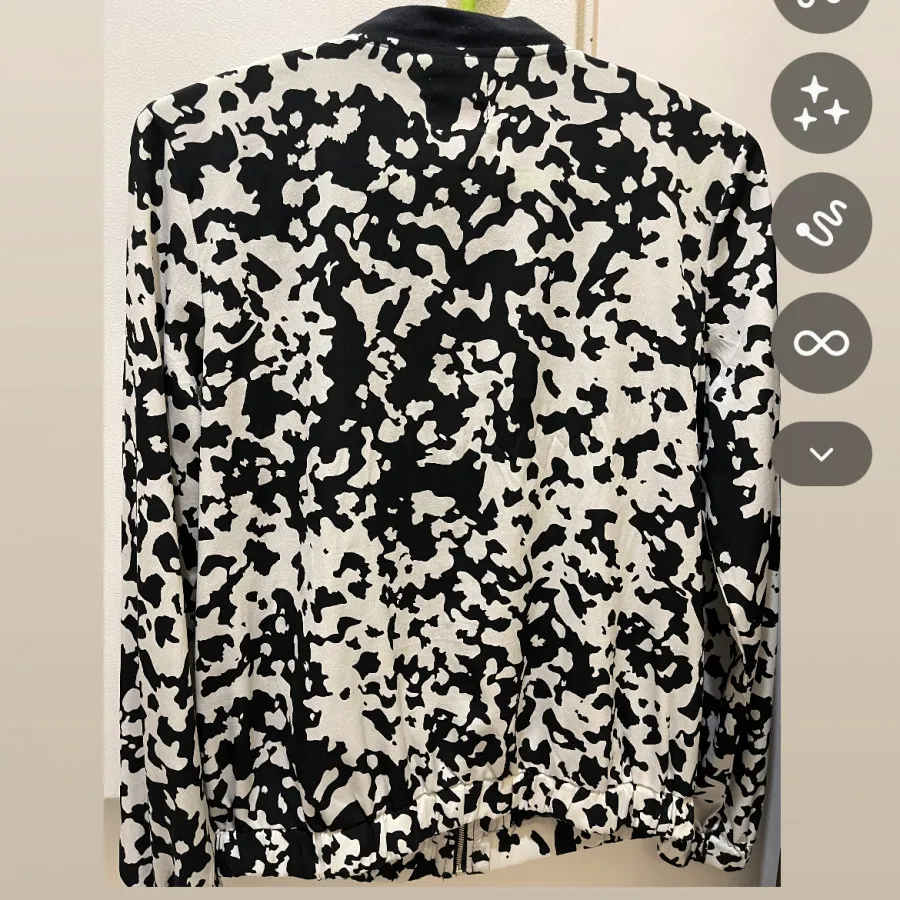Select the squiggle drawing tool
The width and height of the screenshot is (900, 900).
pos(821,223)
